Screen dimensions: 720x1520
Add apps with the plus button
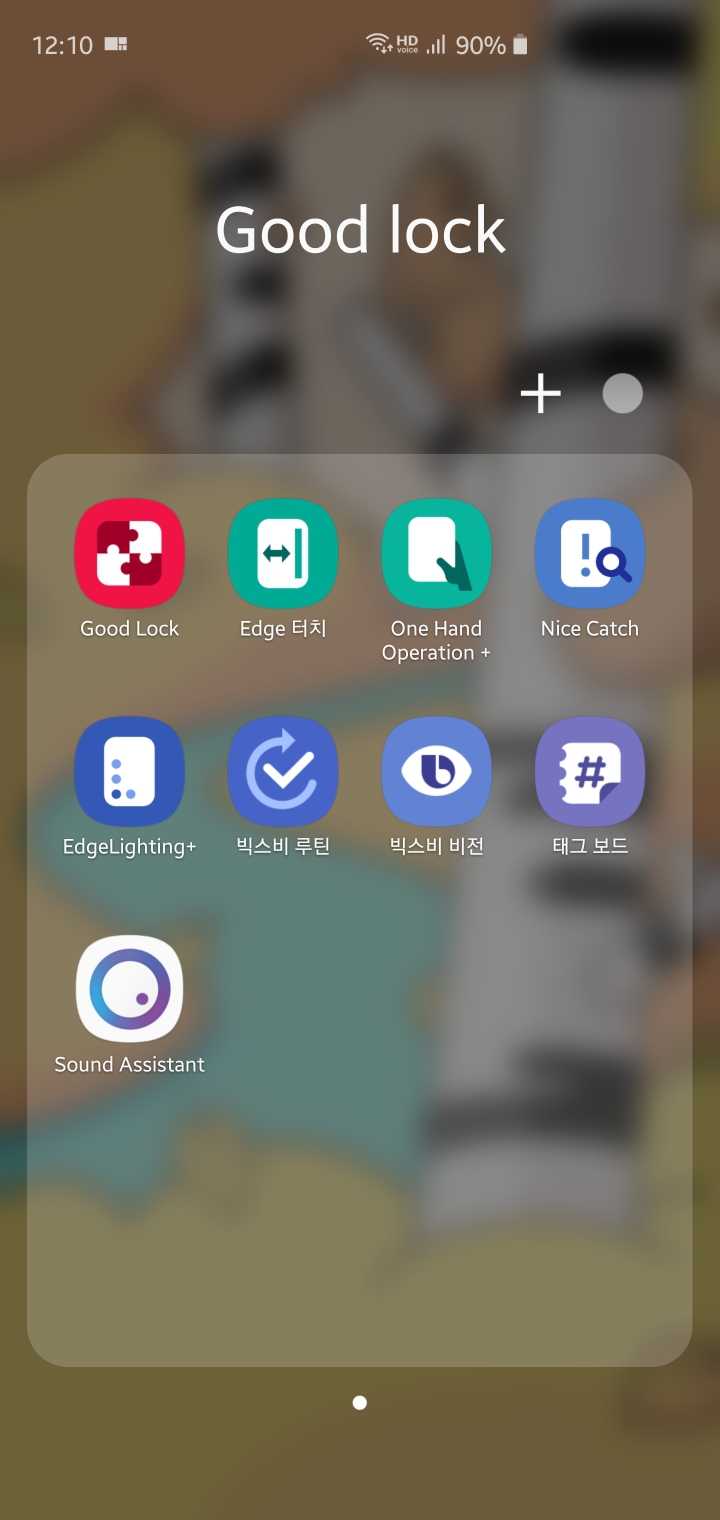click(x=540, y=394)
